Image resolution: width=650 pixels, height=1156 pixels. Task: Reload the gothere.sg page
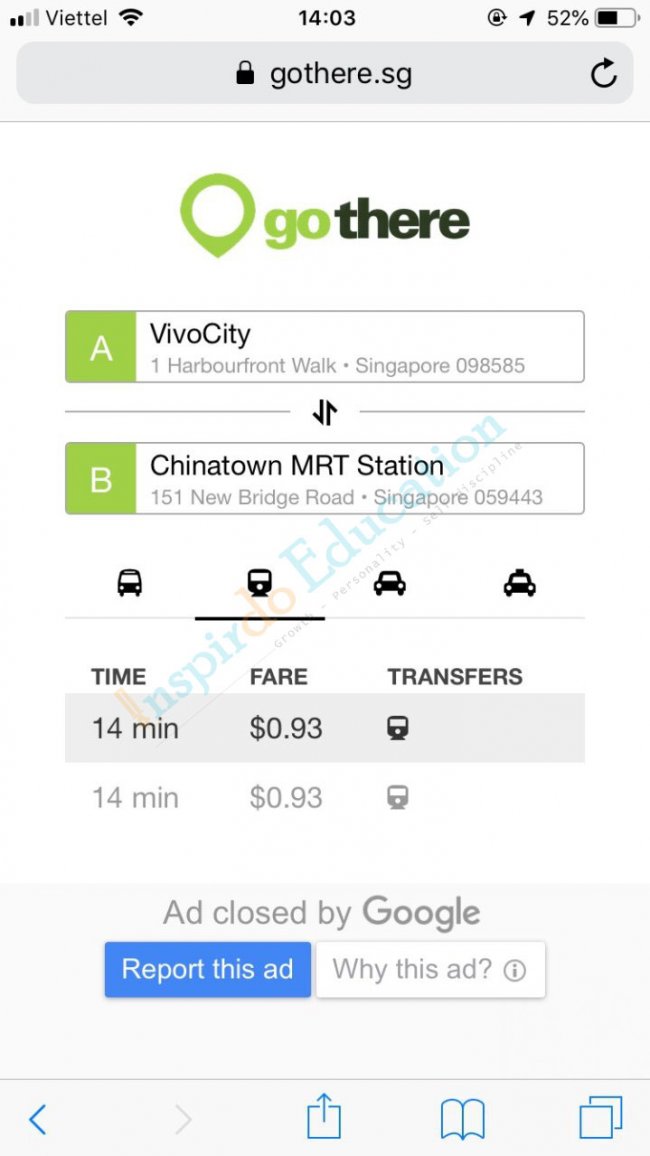(x=603, y=73)
